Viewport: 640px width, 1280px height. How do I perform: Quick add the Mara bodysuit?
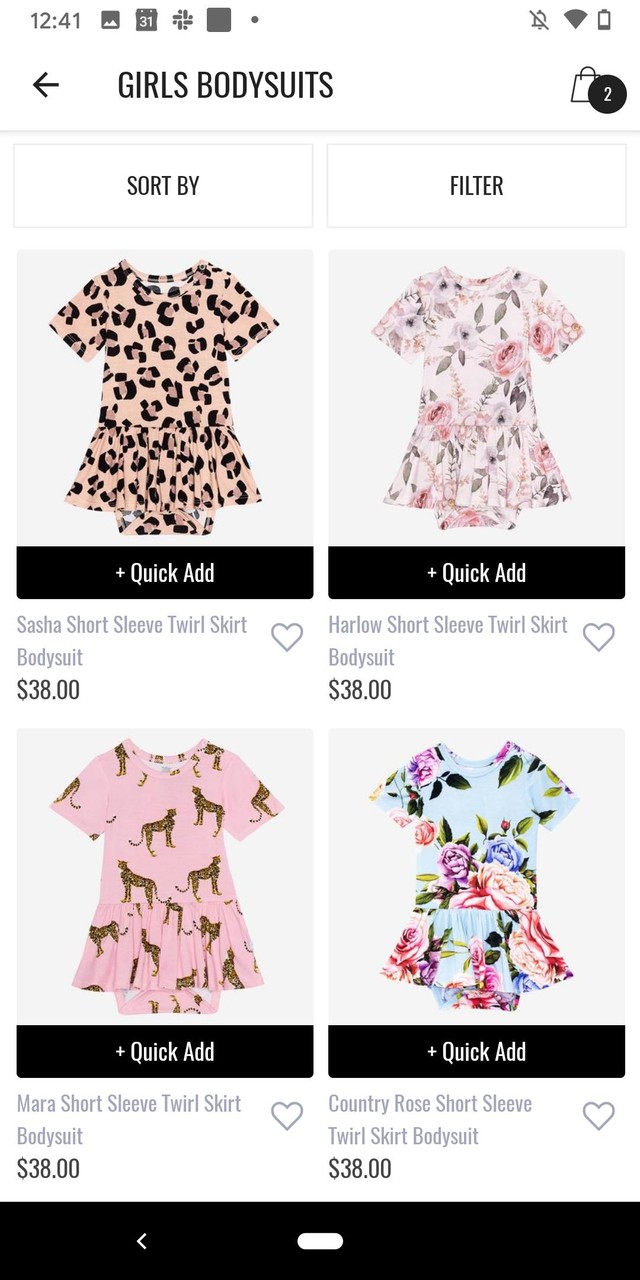(x=165, y=1052)
